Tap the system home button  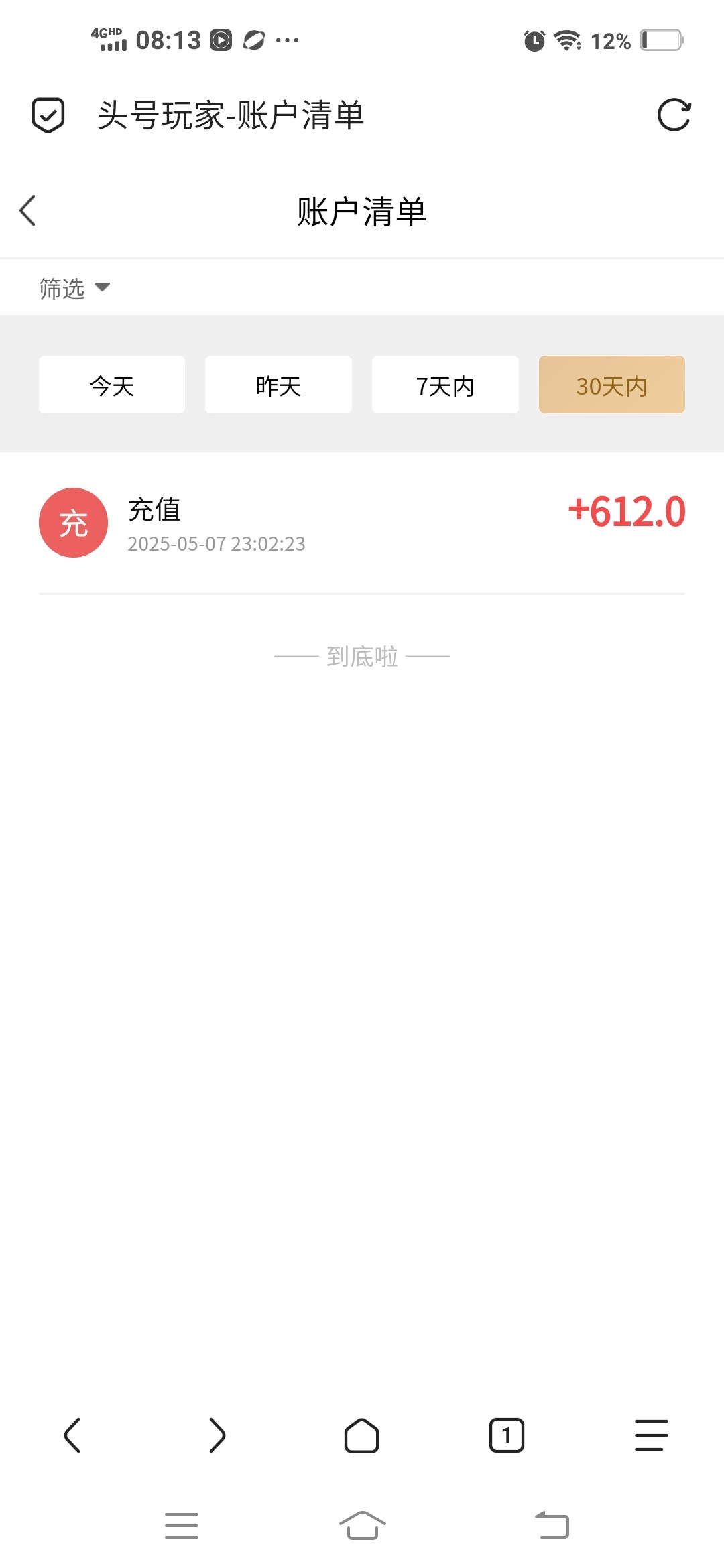coord(362,1526)
